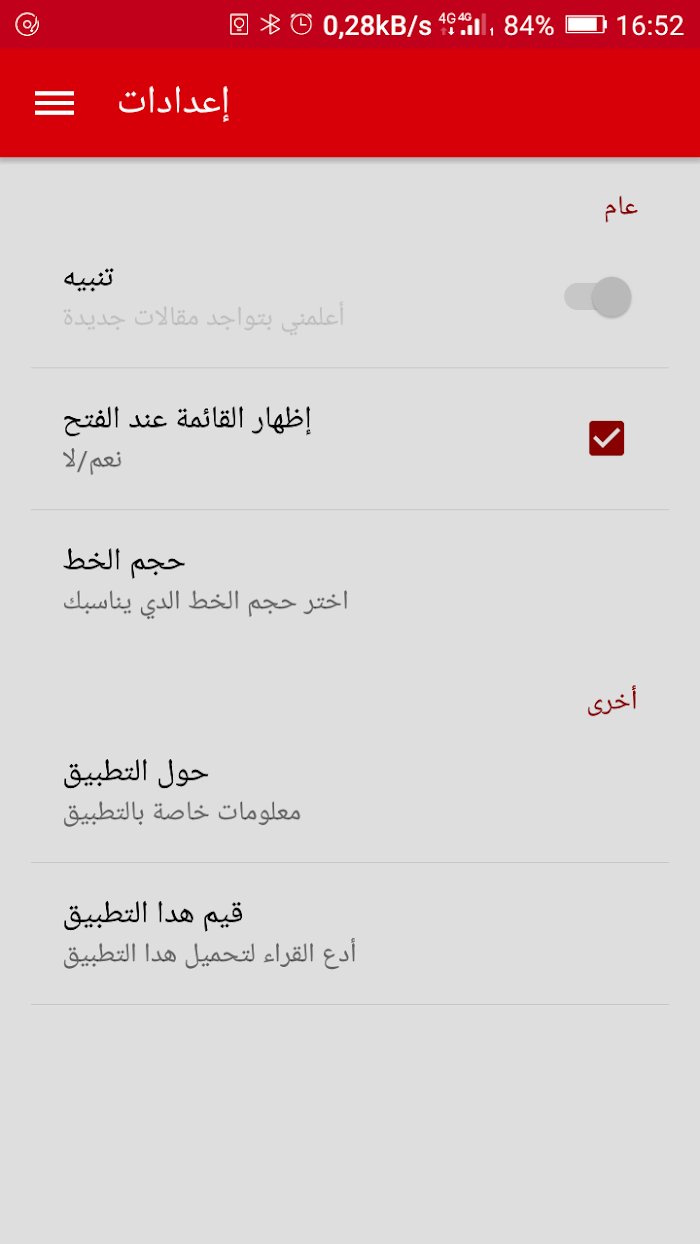Open the hamburger drawer menu
The height and width of the screenshot is (1244, 700).
[x=54, y=103]
